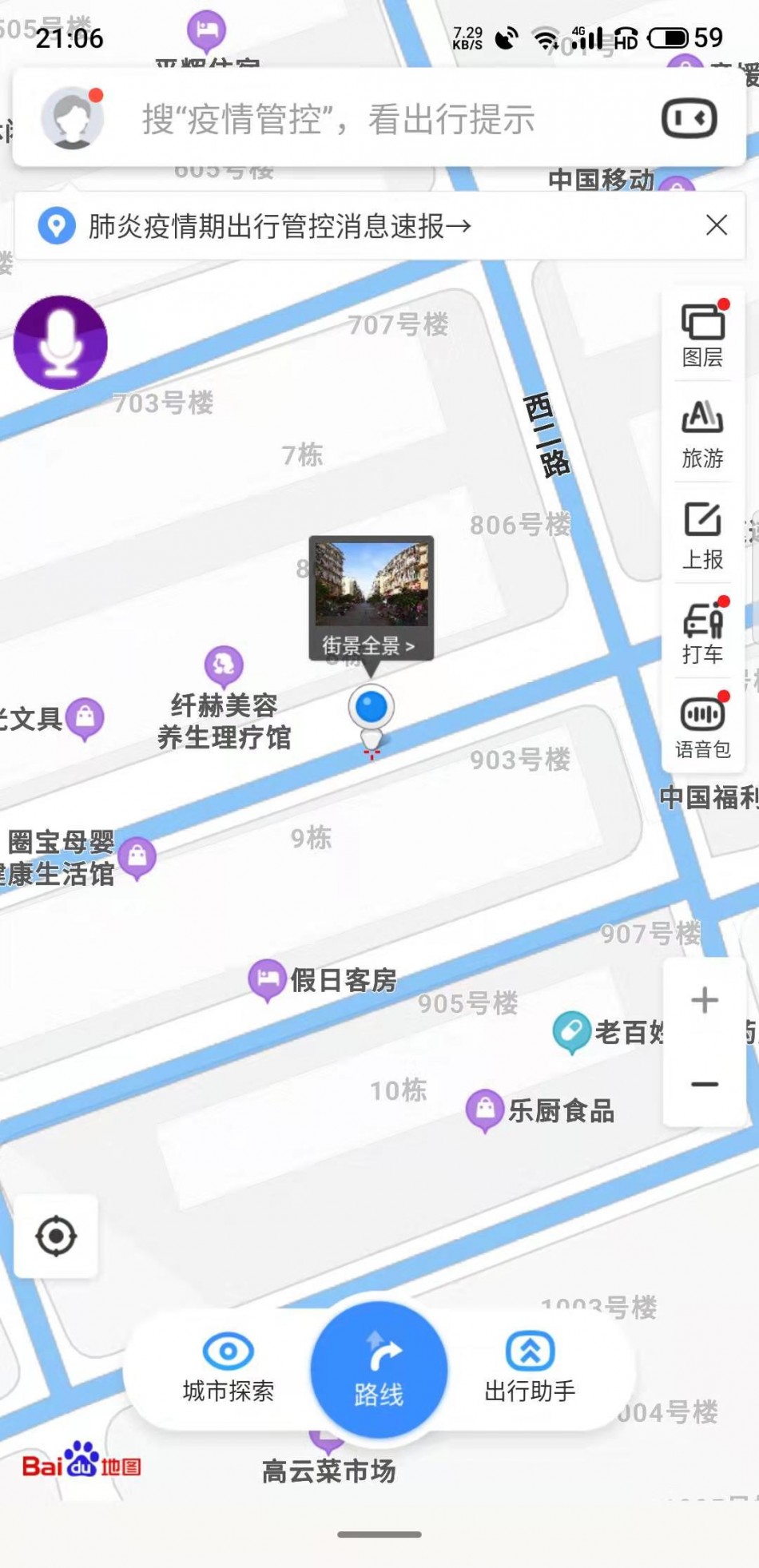759x1568 pixels.
Task: Start voice search with the purple microphone
Action: tap(61, 343)
